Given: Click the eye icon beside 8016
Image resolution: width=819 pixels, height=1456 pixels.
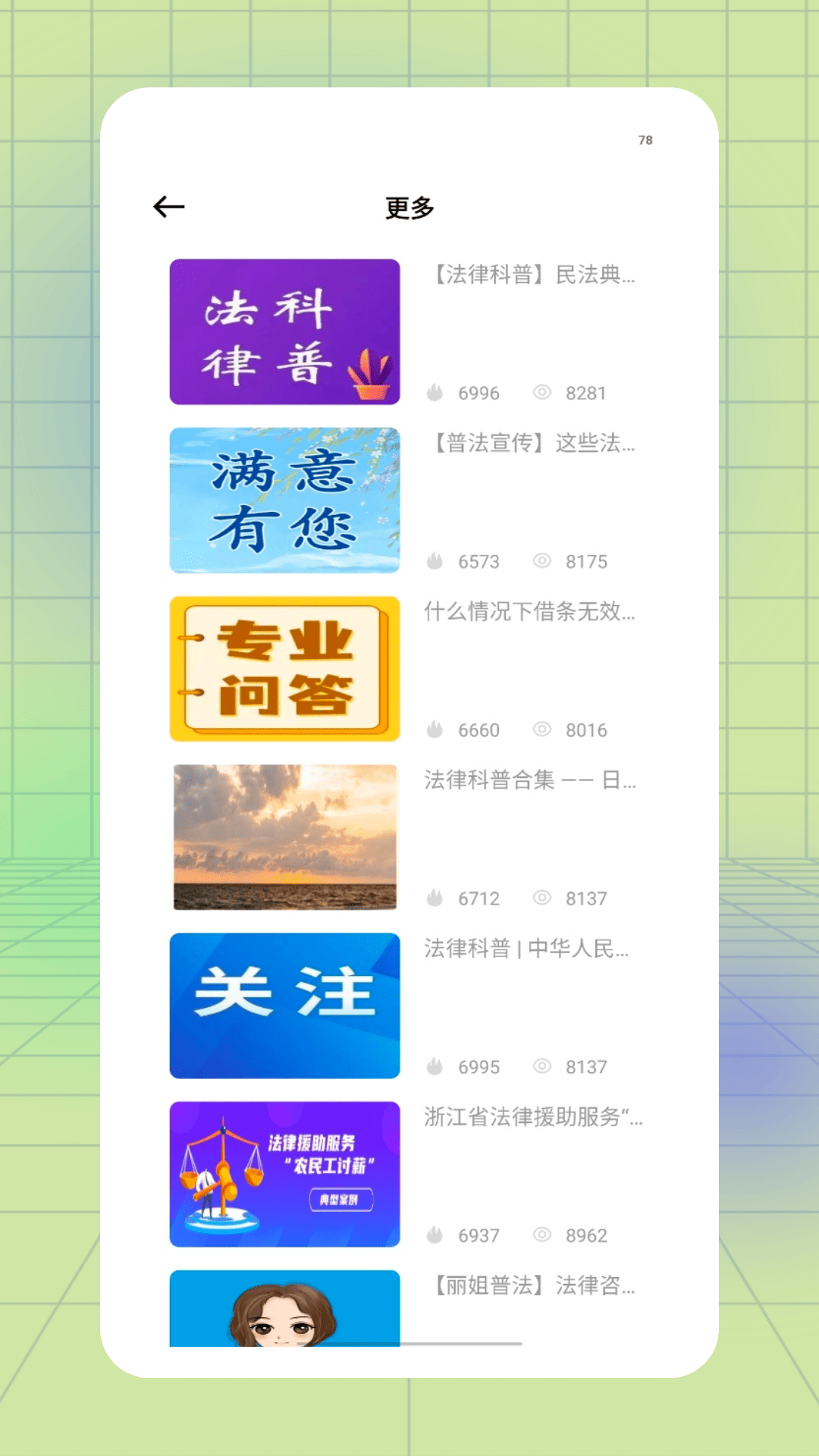Looking at the screenshot, I should 541,730.
